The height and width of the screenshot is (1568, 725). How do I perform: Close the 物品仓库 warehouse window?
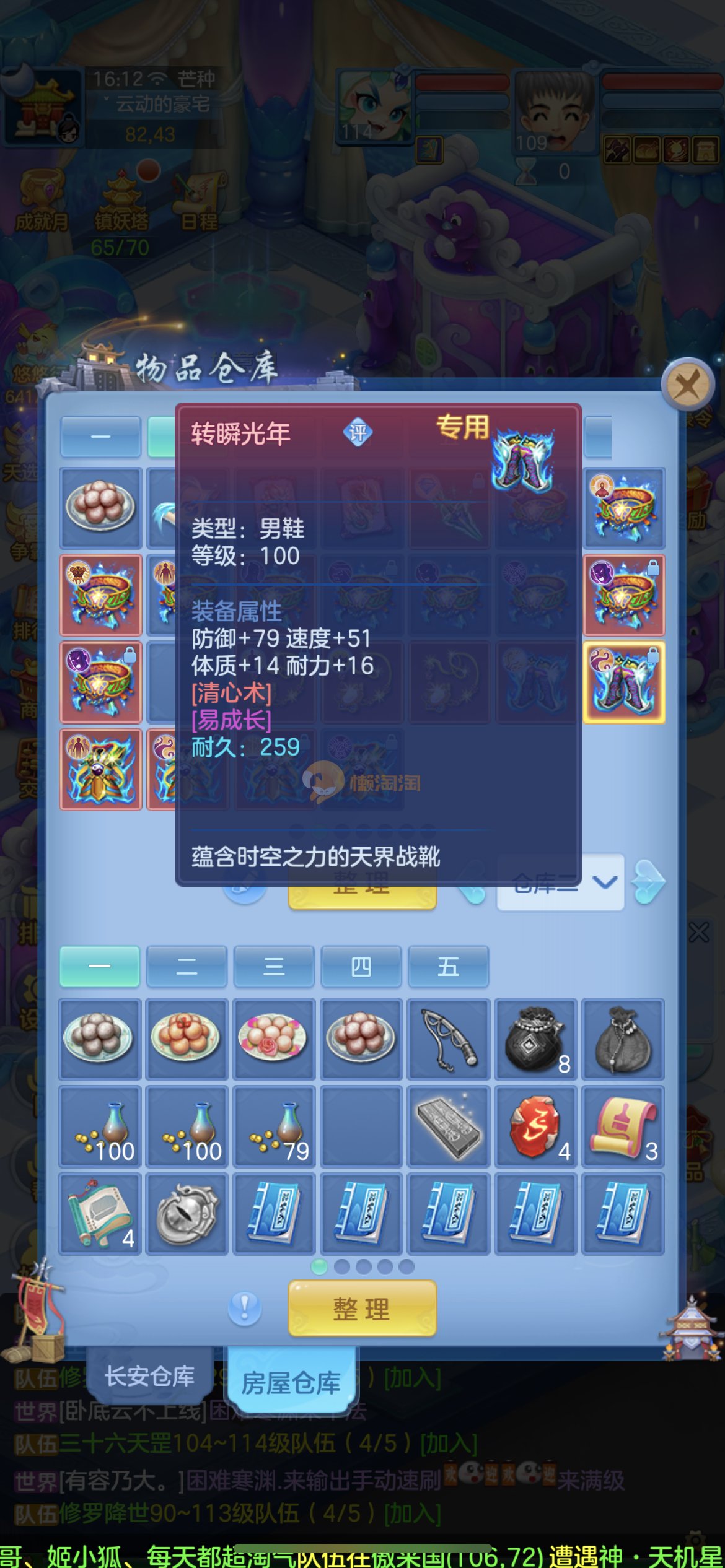(687, 385)
